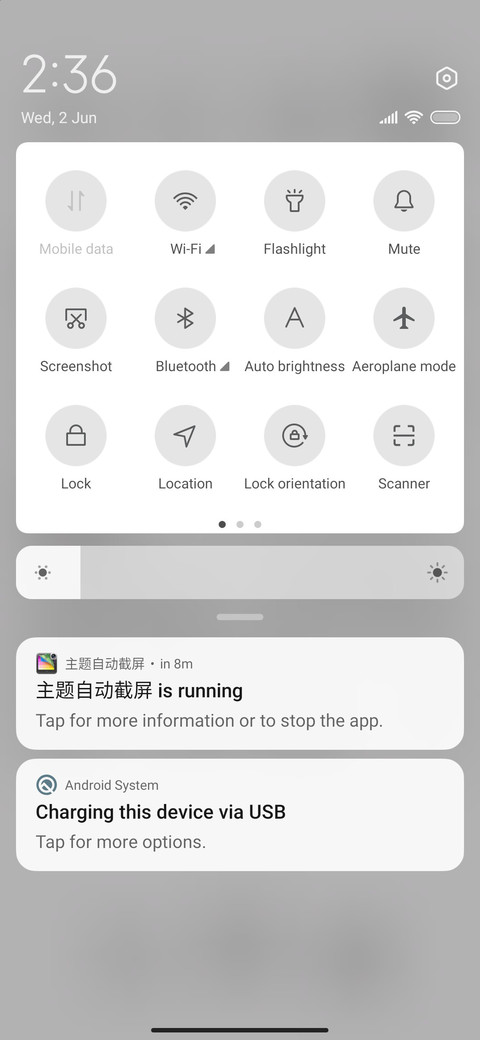Turn on Aeroplane mode
This screenshot has width=480, height=1040.
(x=404, y=318)
